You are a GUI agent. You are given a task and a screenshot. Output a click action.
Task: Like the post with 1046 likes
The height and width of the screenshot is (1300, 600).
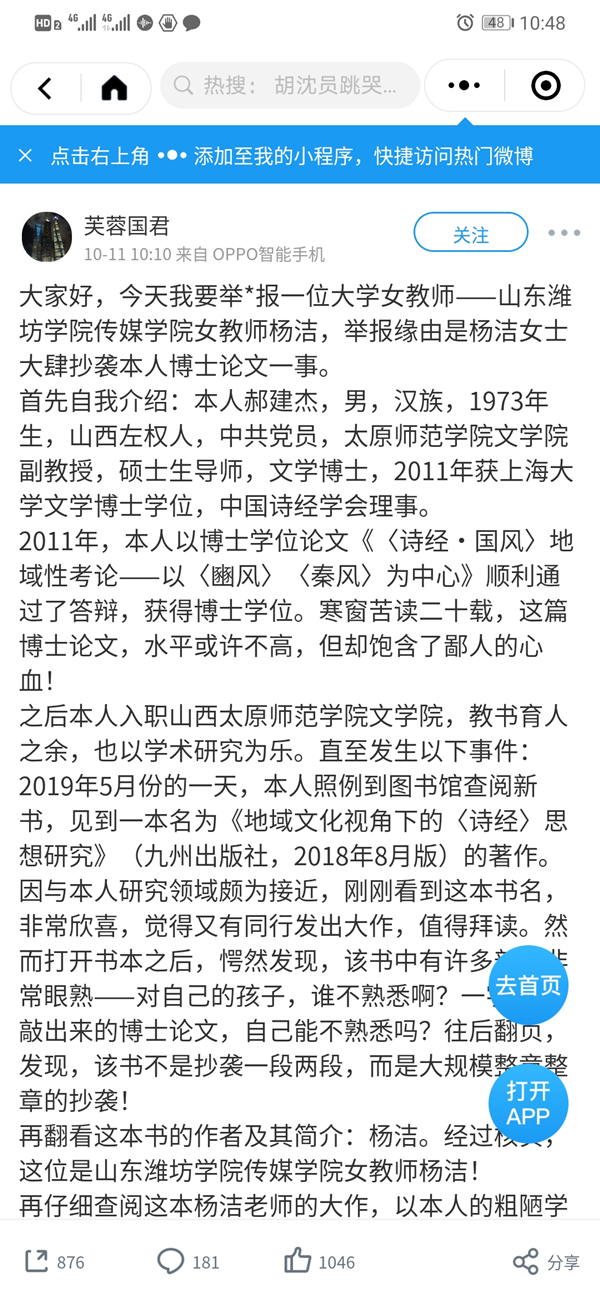pyautogui.click(x=319, y=1261)
